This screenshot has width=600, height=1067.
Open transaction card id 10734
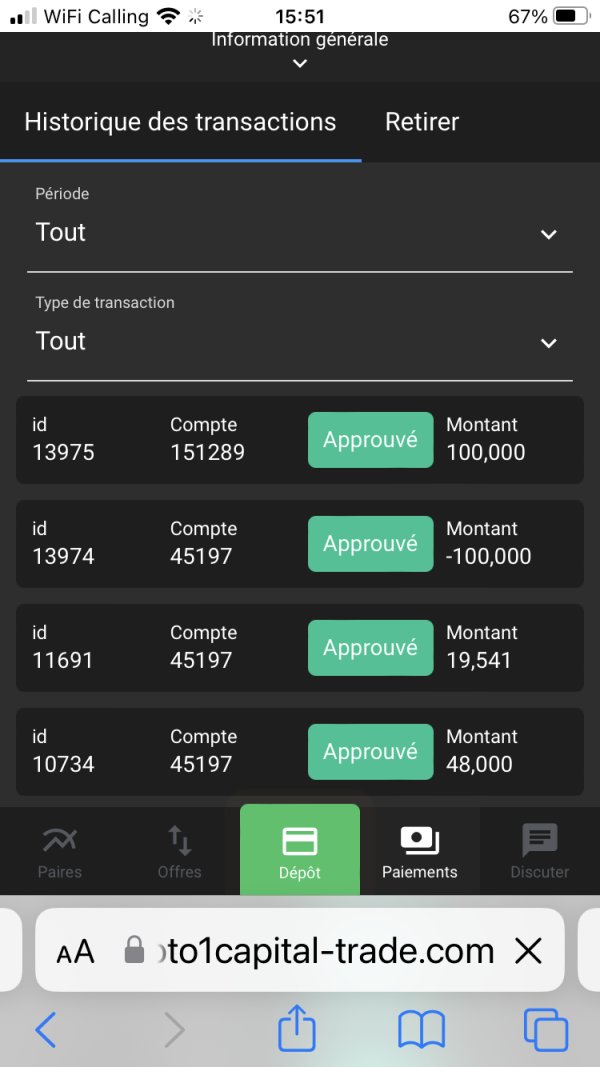click(x=299, y=752)
